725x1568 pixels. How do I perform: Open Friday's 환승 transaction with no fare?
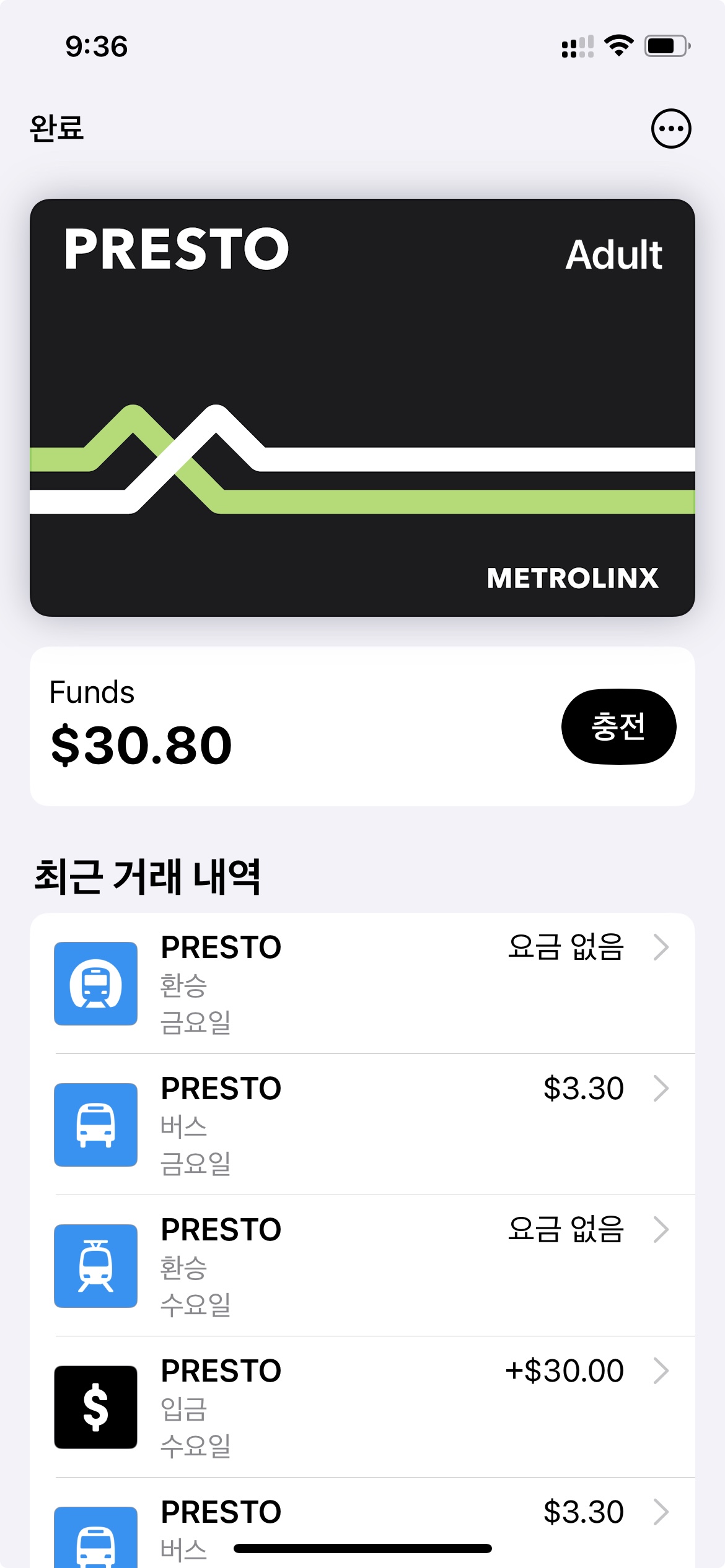click(x=362, y=983)
